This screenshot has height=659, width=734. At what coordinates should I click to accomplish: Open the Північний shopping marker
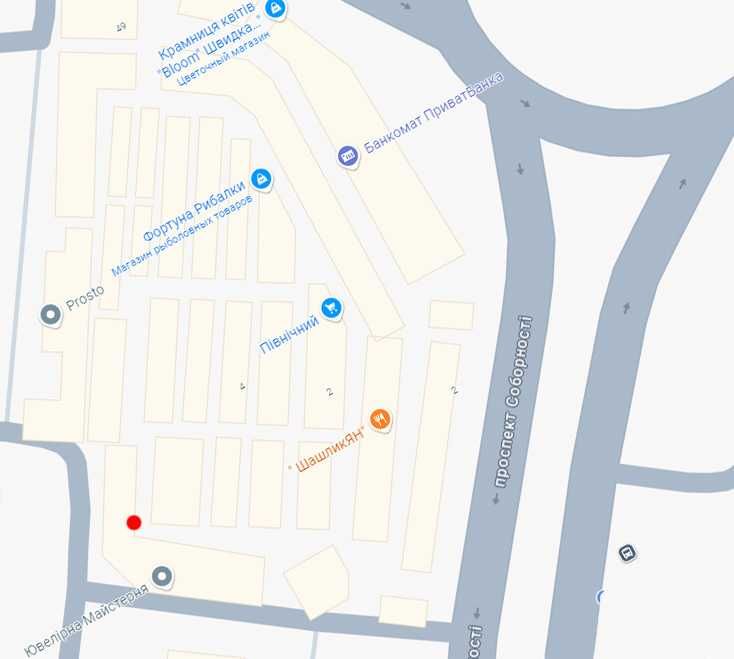click(x=331, y=308)
